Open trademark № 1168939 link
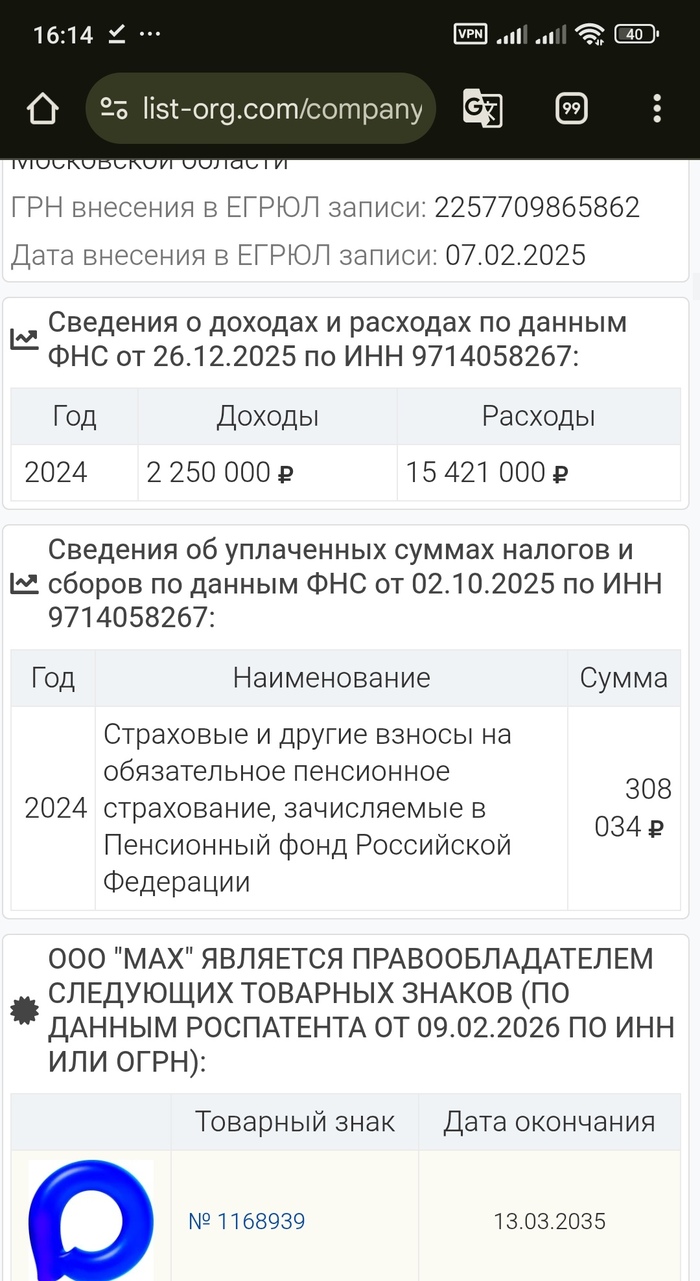 point(246,1221)
